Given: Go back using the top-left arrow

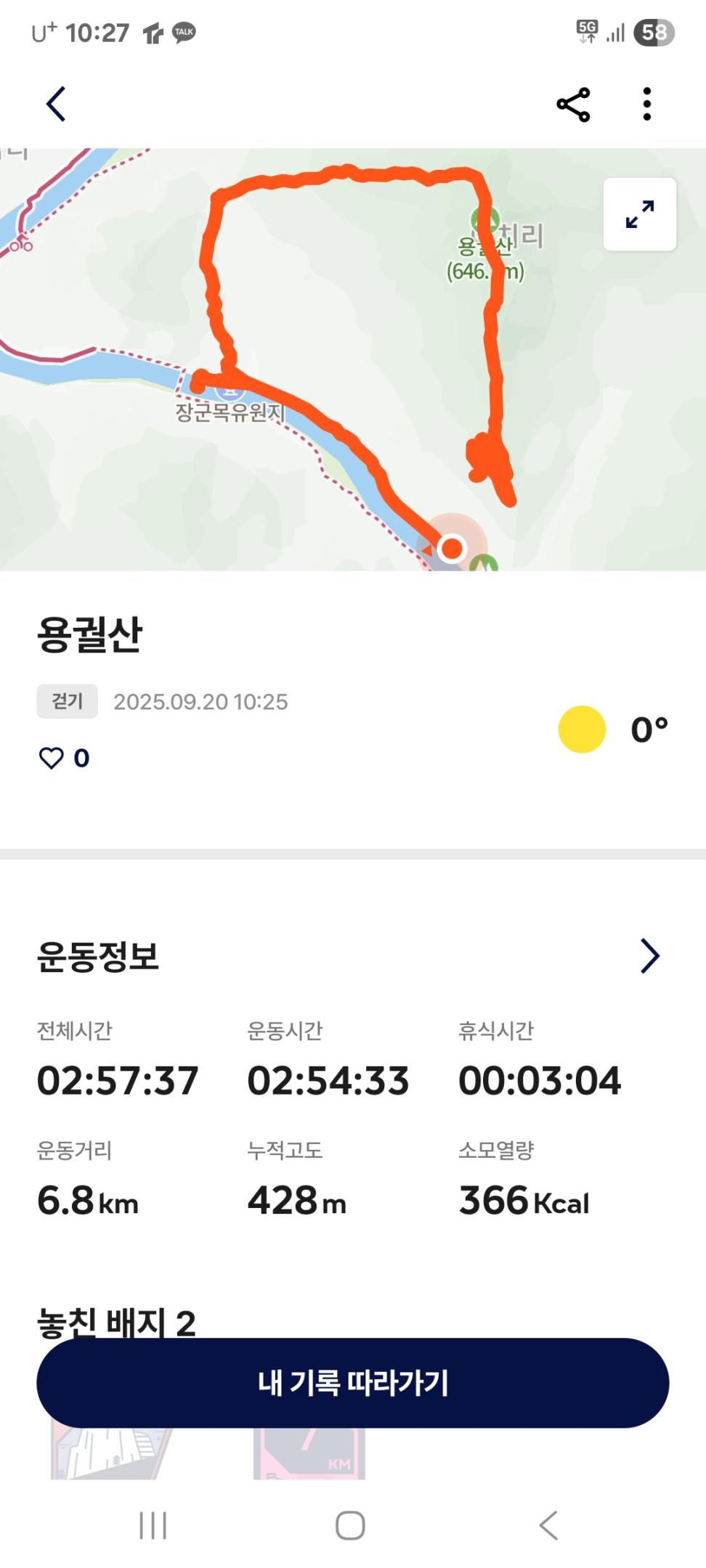Looking at the screenshot, I should coord(56,104).
